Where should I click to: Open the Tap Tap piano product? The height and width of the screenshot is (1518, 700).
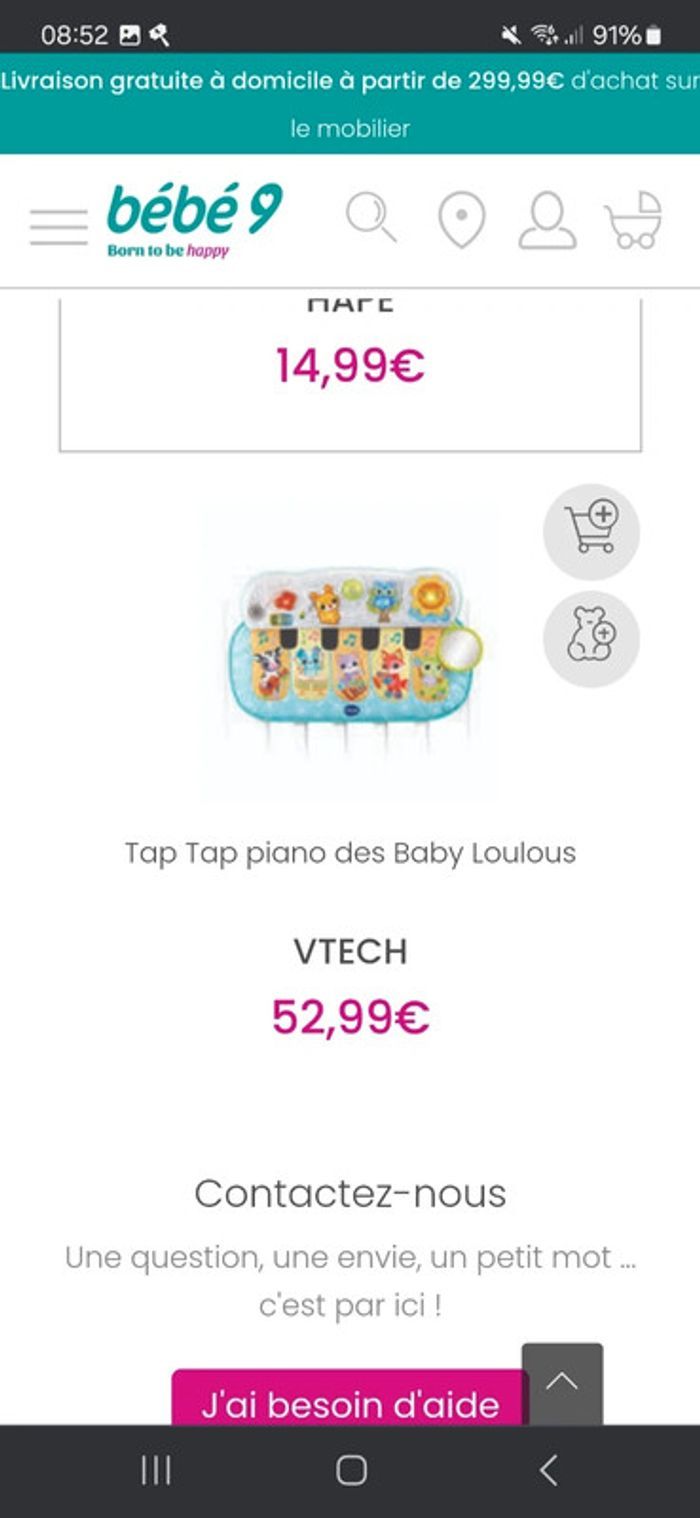point(350,853)
